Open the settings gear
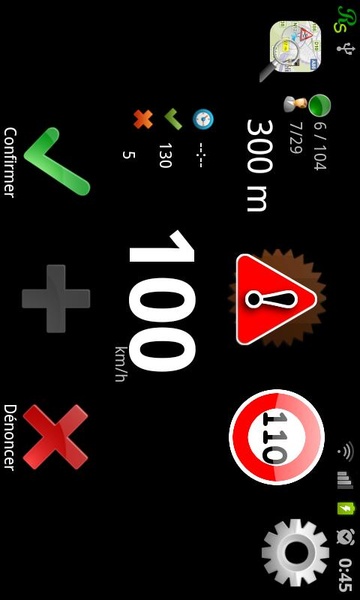This screenshot has width=360, height=600. coord(296,551)
